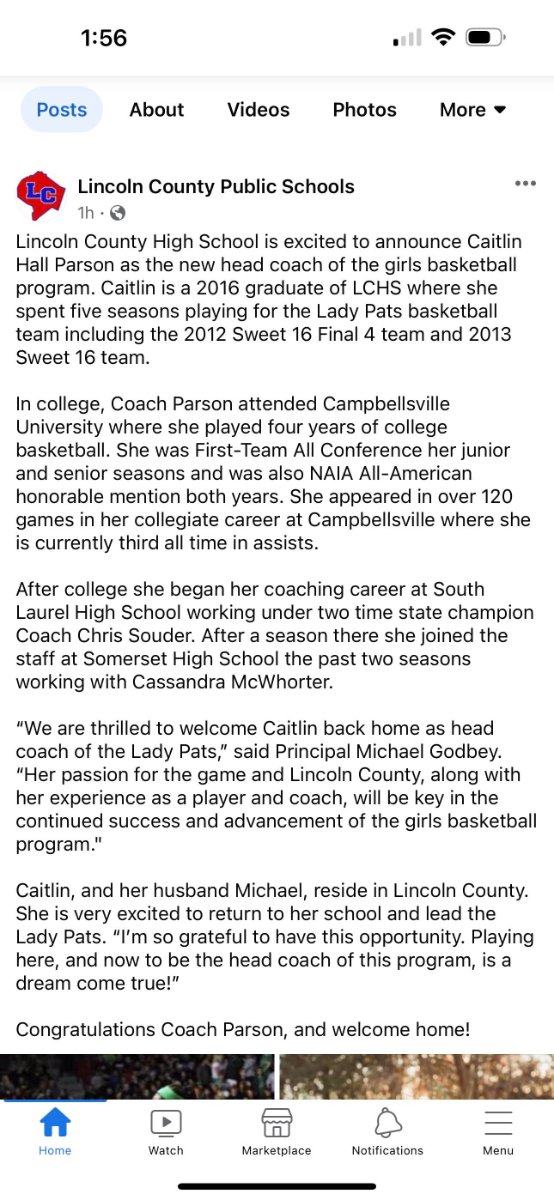Open the post's three-dot options menu
The width and height of the screenshot is (554, 1200).
[x=525, y=184]
